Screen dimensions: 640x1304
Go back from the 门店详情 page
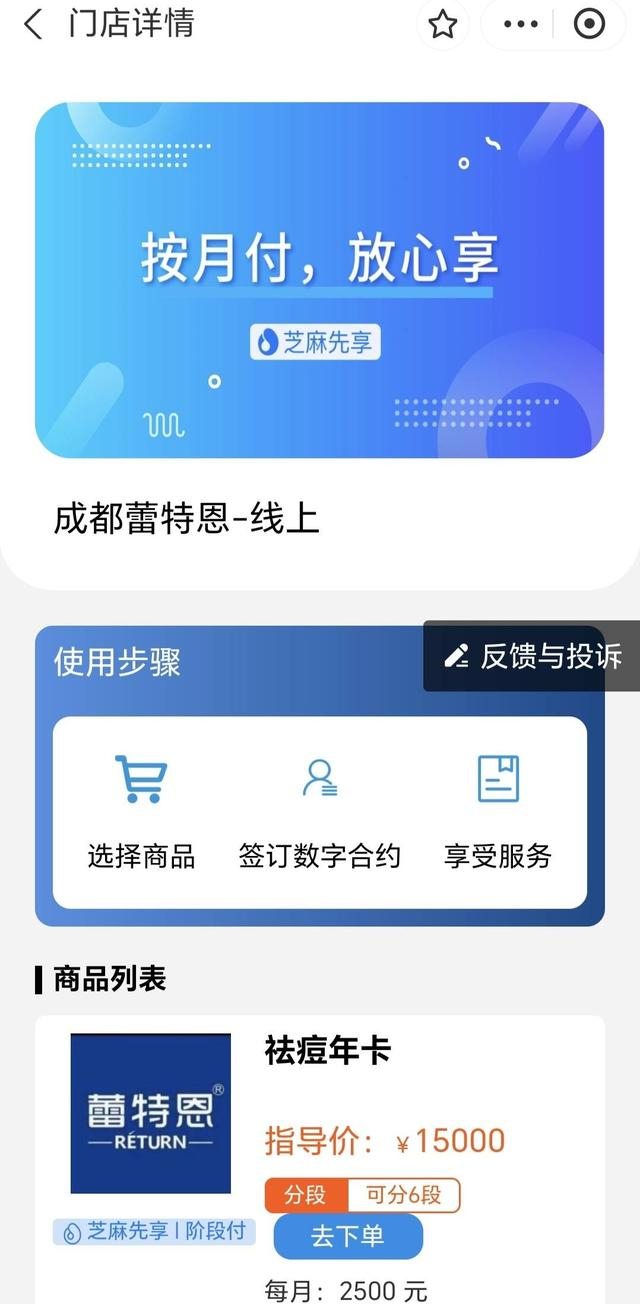tap(33, 24)
